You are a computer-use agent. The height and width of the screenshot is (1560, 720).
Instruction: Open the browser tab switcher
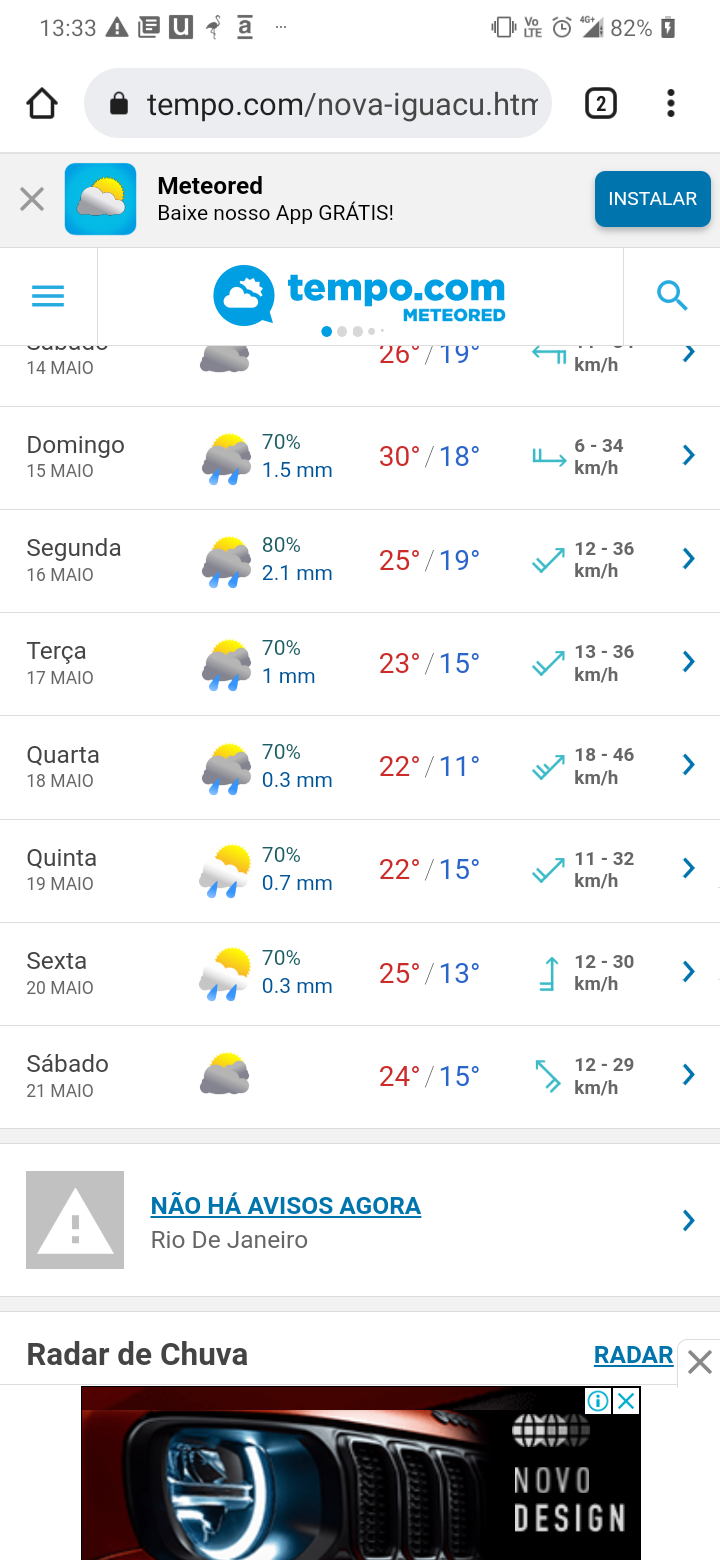click(600, 103)
